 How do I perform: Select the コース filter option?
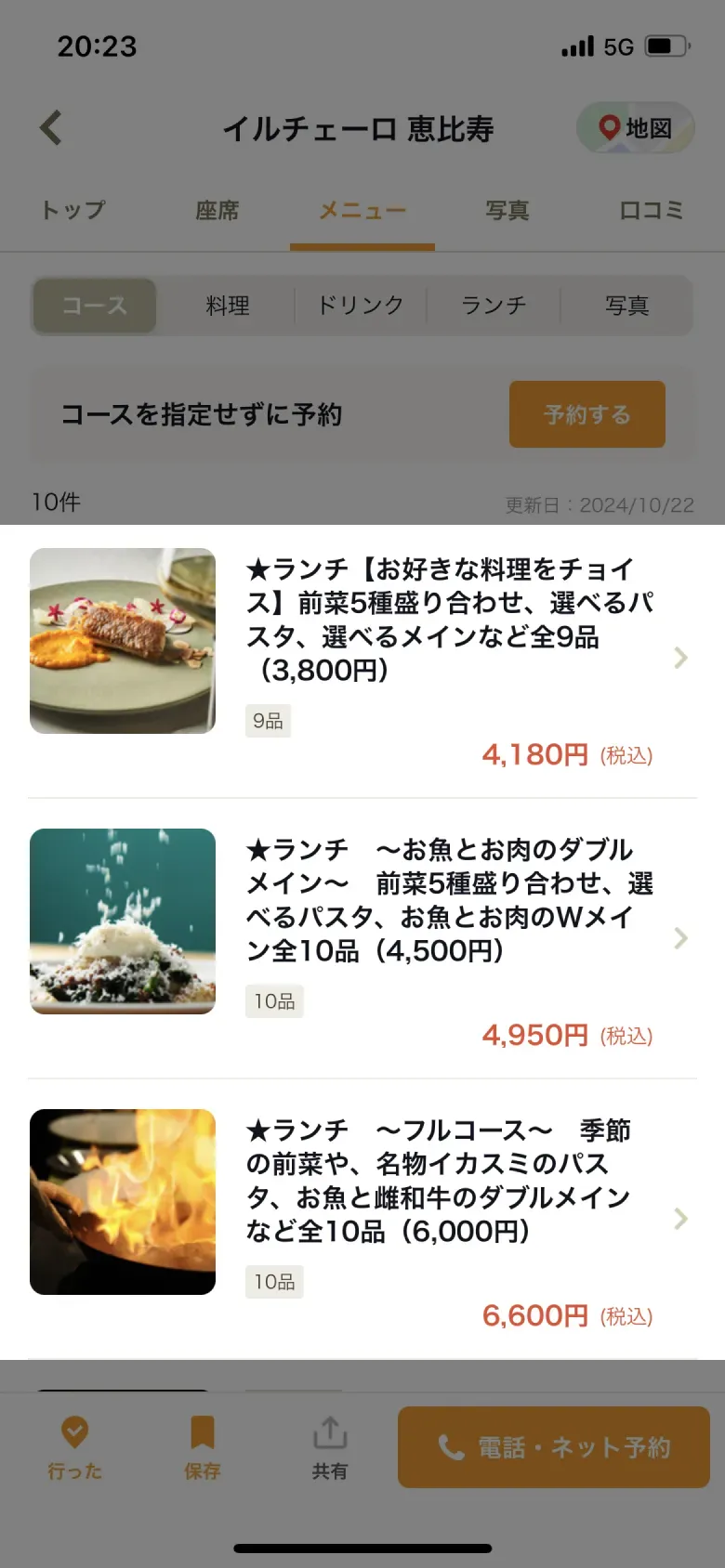click(93, 305)
